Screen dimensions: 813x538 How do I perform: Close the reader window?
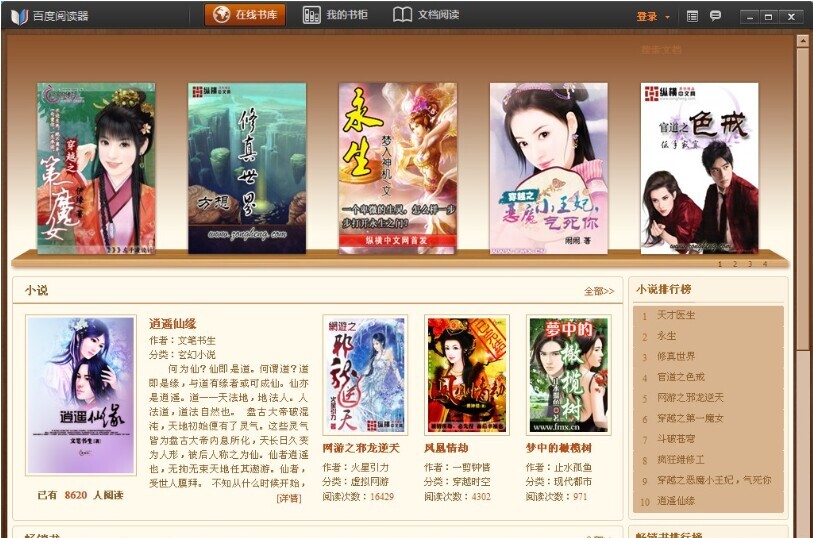[x=791, y=16]
